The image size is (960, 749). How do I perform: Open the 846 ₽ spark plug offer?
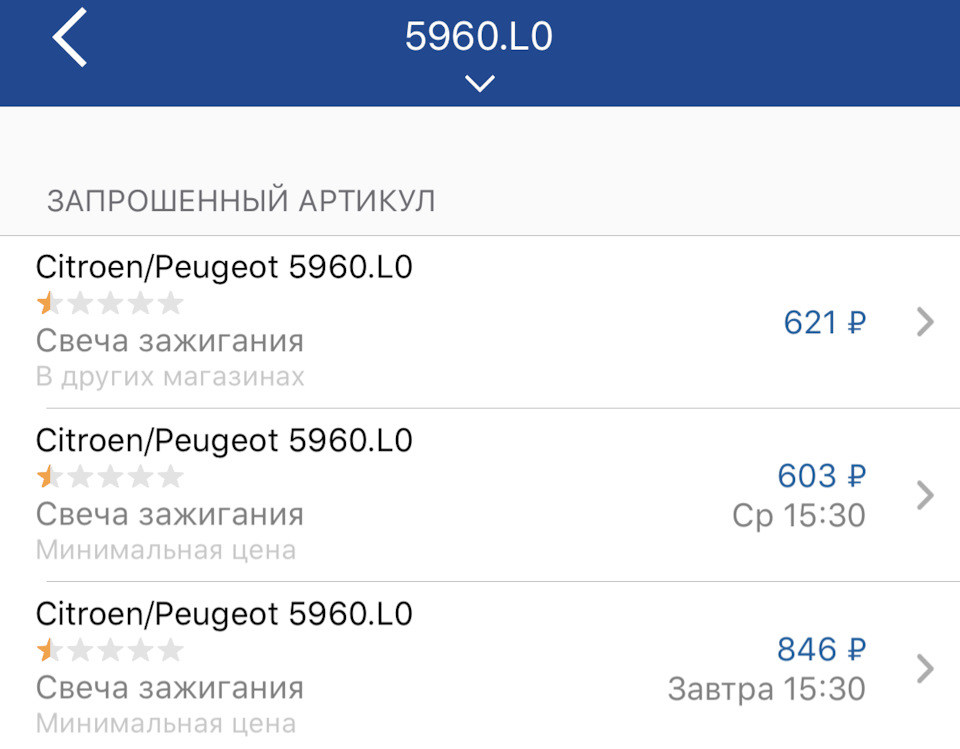[480, 668]
